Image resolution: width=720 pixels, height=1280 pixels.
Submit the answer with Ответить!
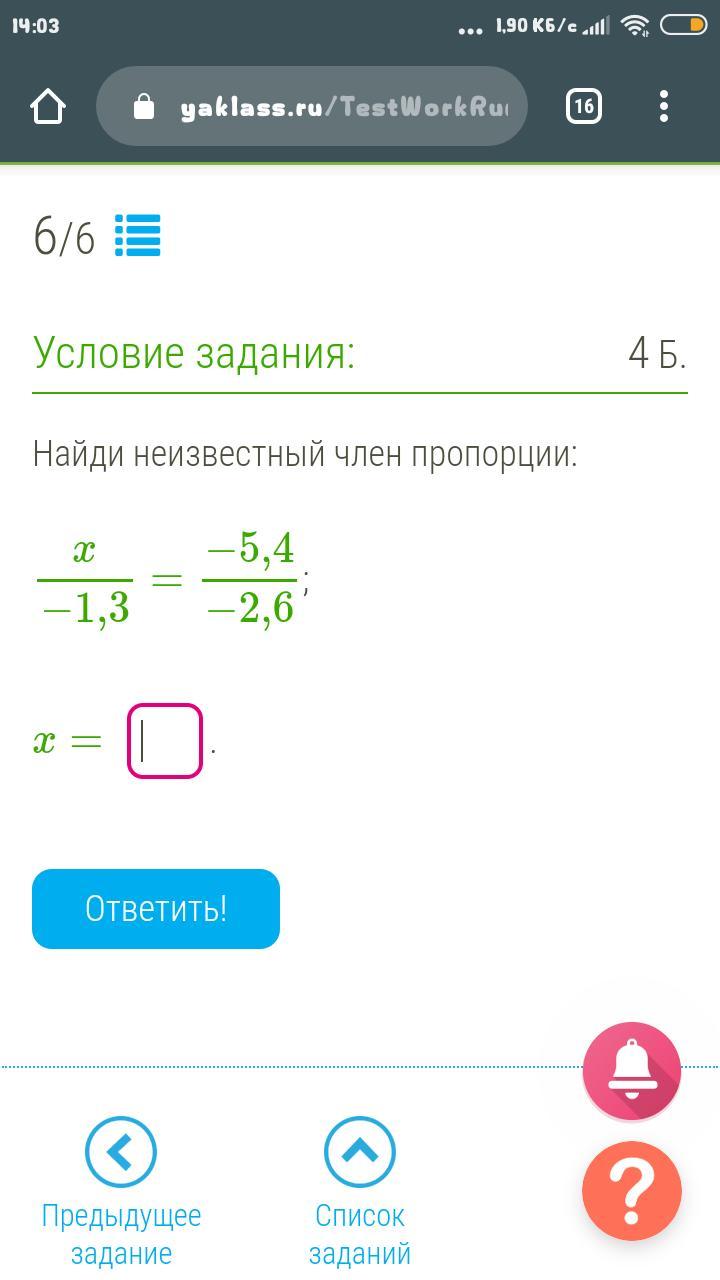(156, 909)
